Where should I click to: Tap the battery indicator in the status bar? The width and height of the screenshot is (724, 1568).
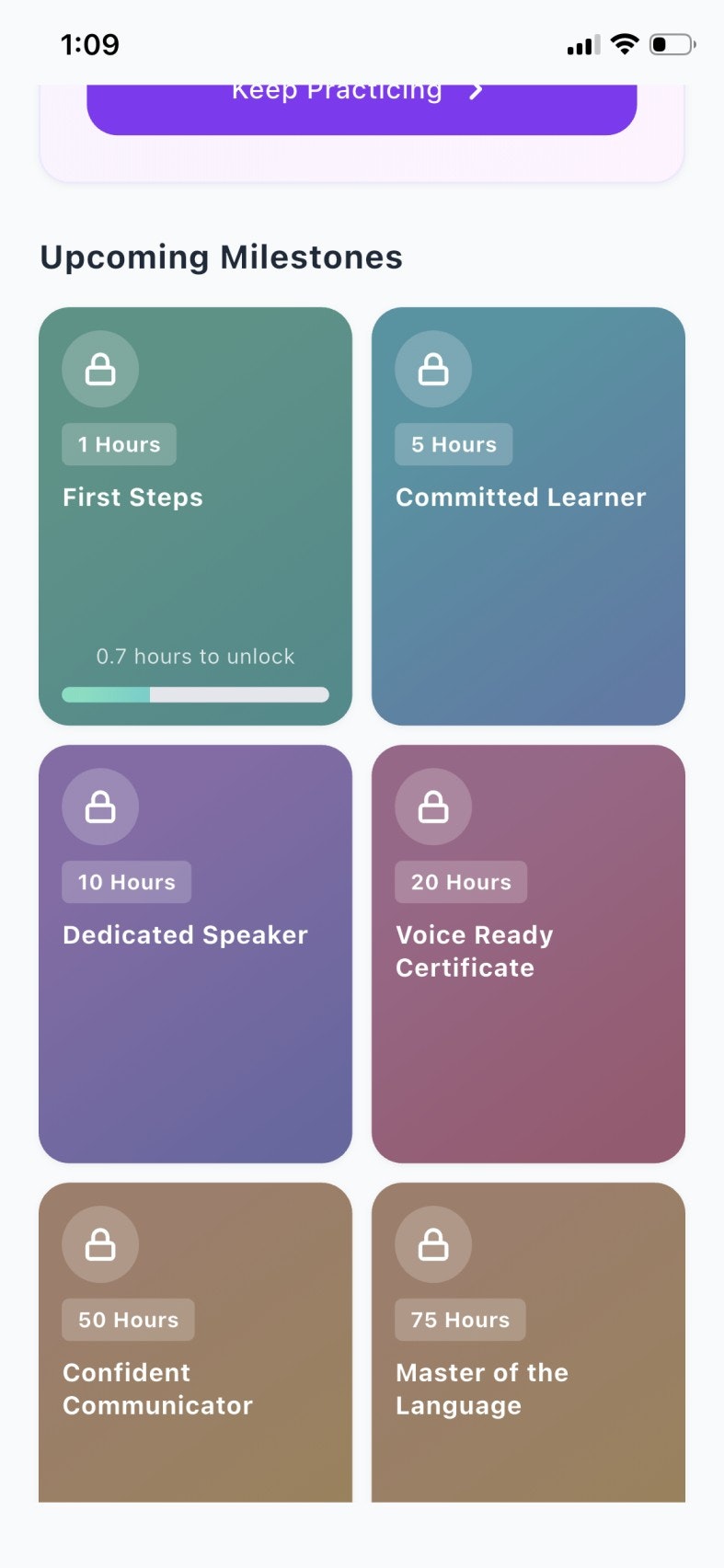(x=669, y=42)
